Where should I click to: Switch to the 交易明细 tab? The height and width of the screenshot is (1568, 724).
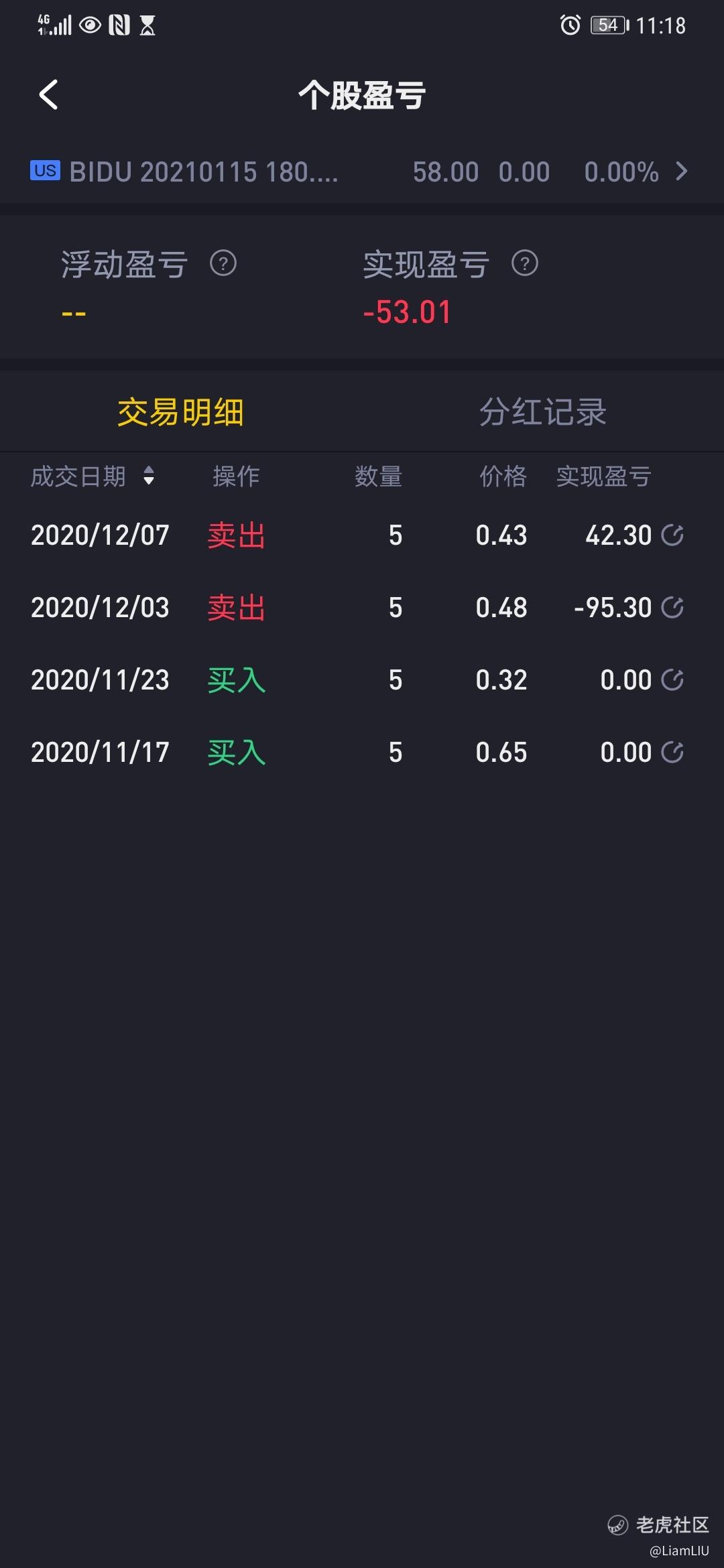click(x=181, y=411)
